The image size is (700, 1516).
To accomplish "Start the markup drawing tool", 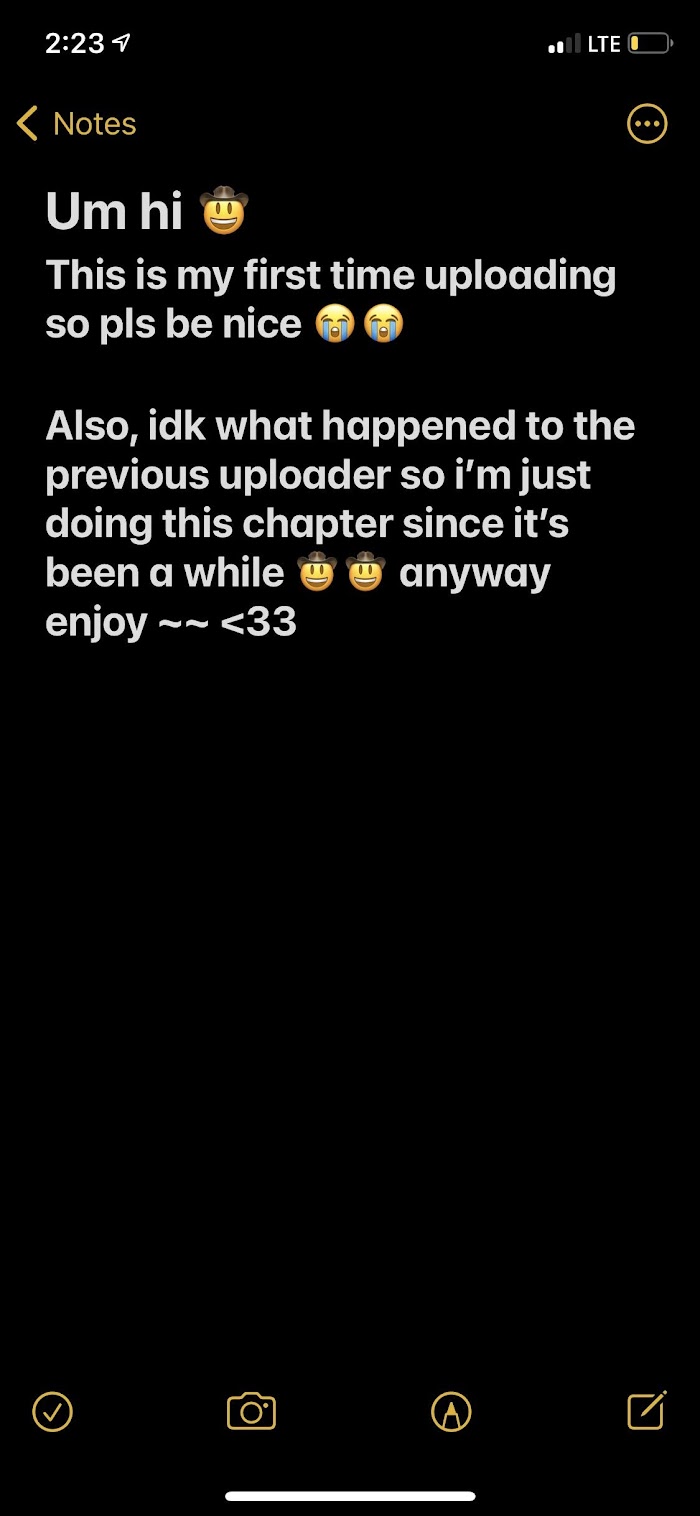I will coord(450,1411).
